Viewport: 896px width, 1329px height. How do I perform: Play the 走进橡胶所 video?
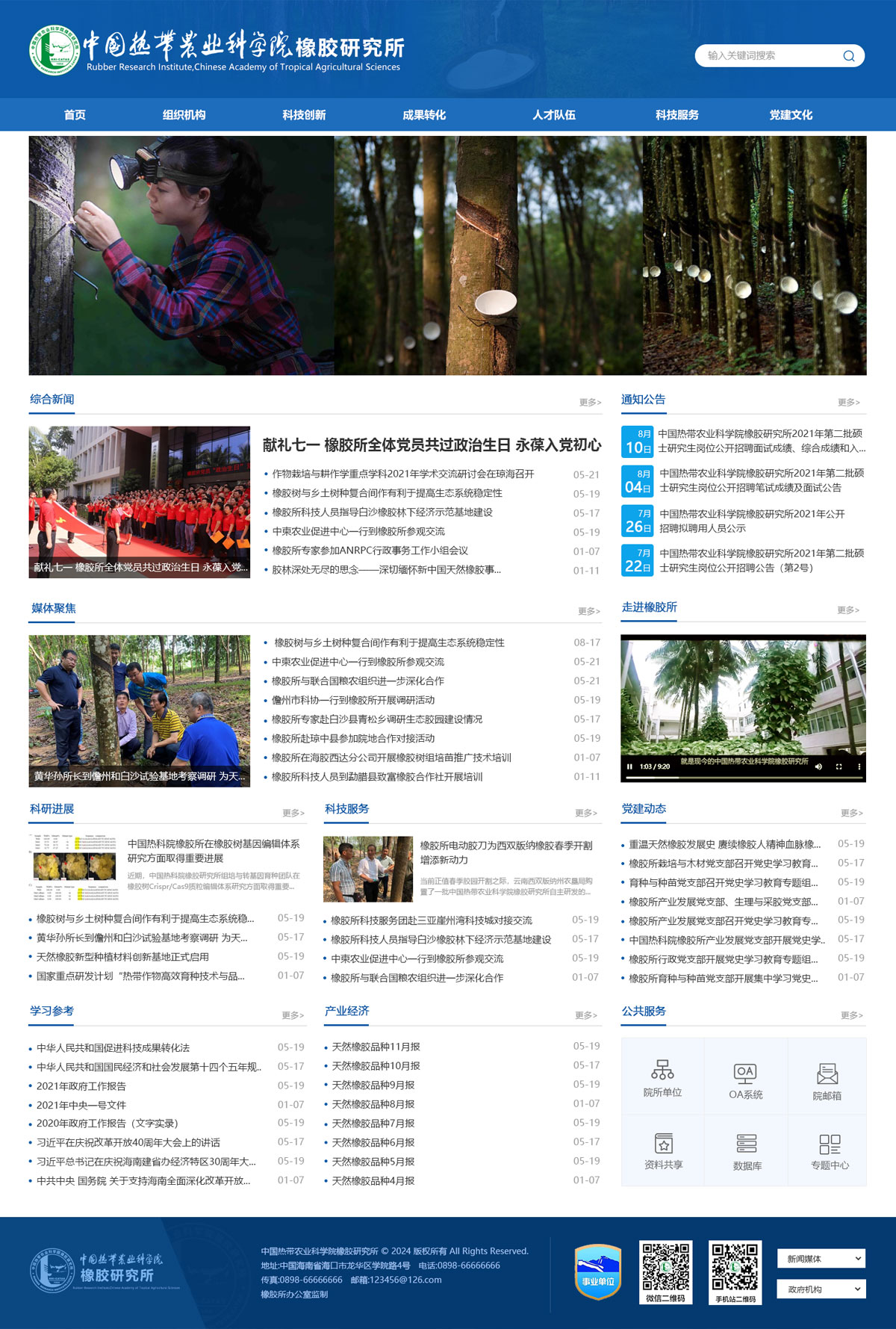631,765
